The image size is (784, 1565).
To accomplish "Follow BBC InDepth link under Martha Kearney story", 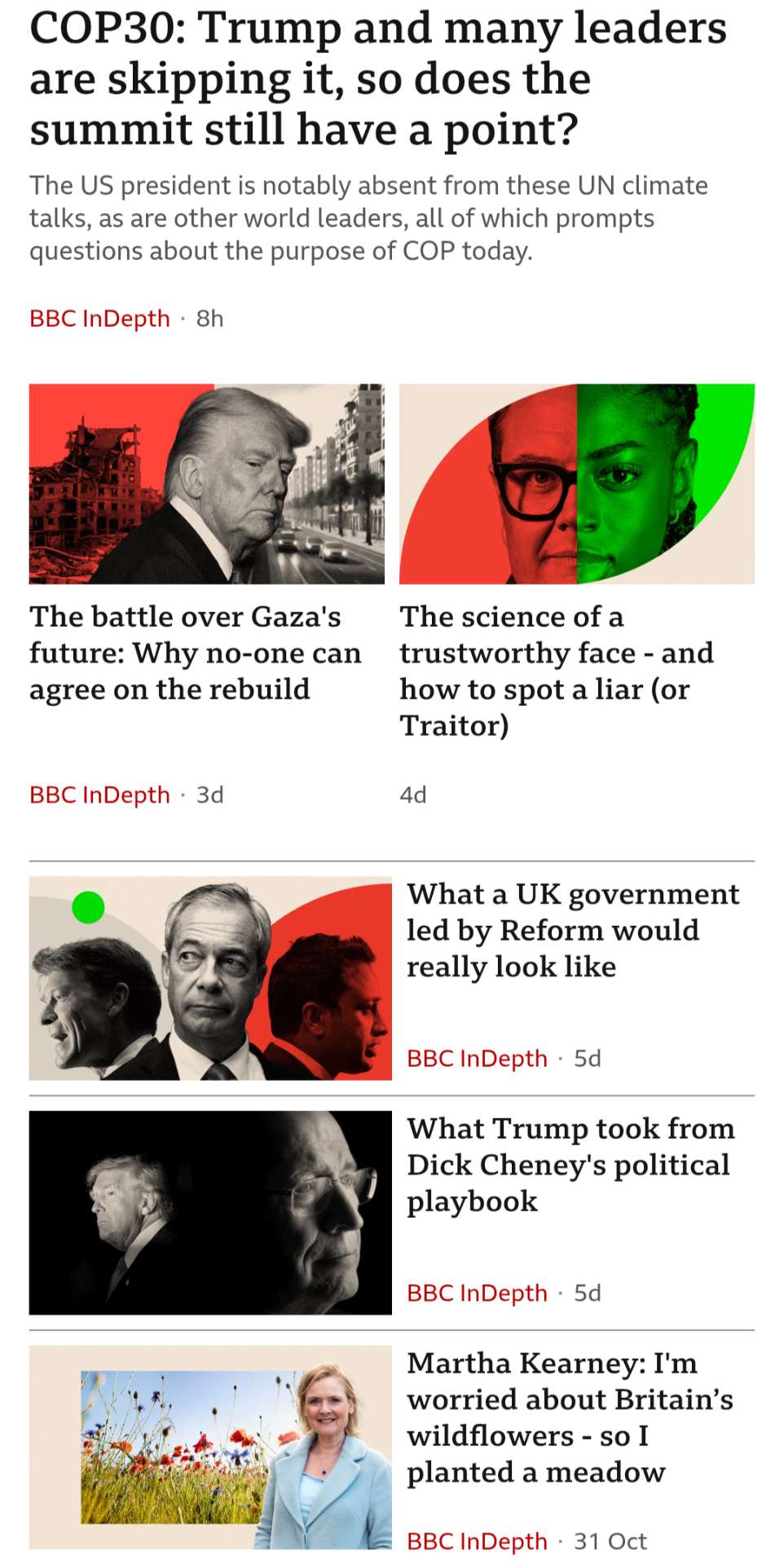I will (477, 1541).
